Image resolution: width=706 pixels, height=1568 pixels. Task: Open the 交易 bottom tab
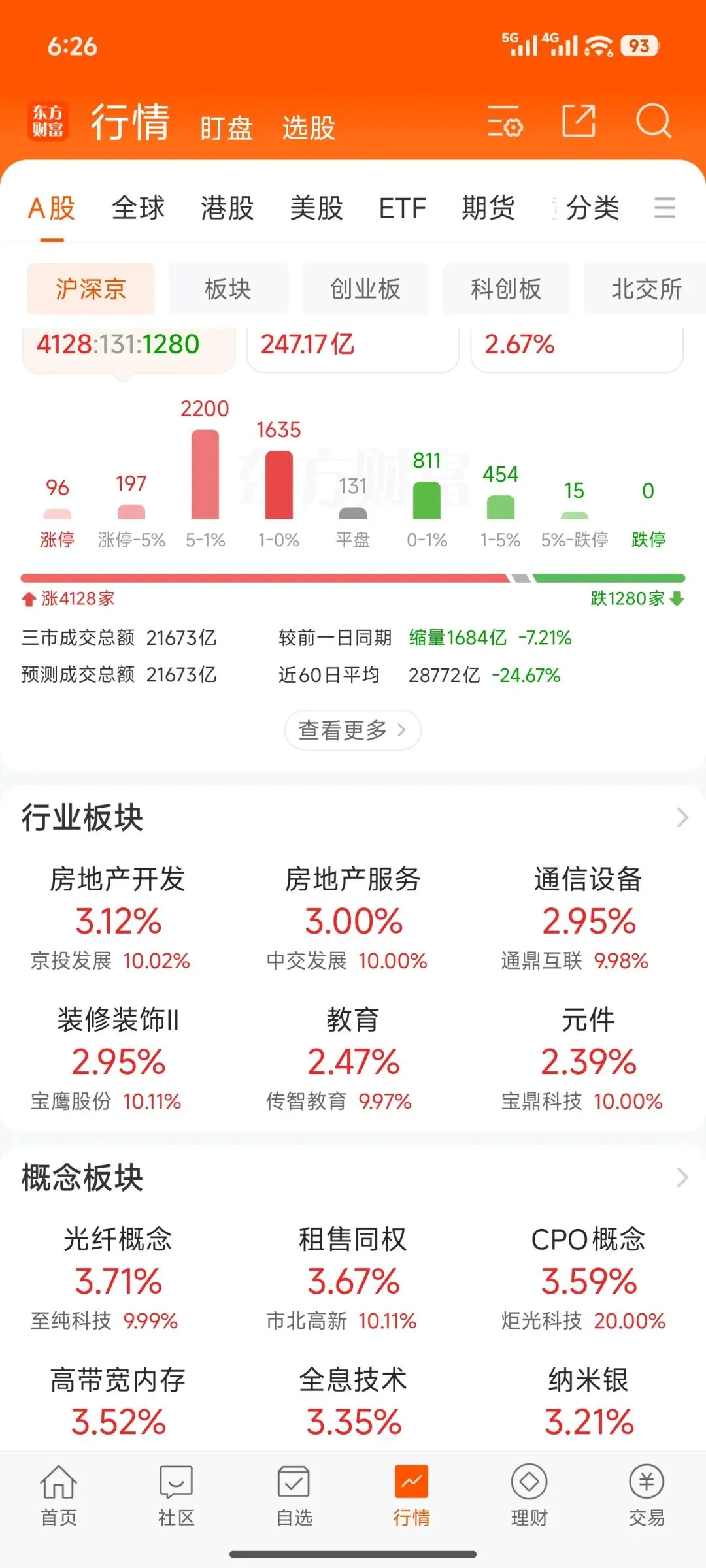(x=647, y=1495)
